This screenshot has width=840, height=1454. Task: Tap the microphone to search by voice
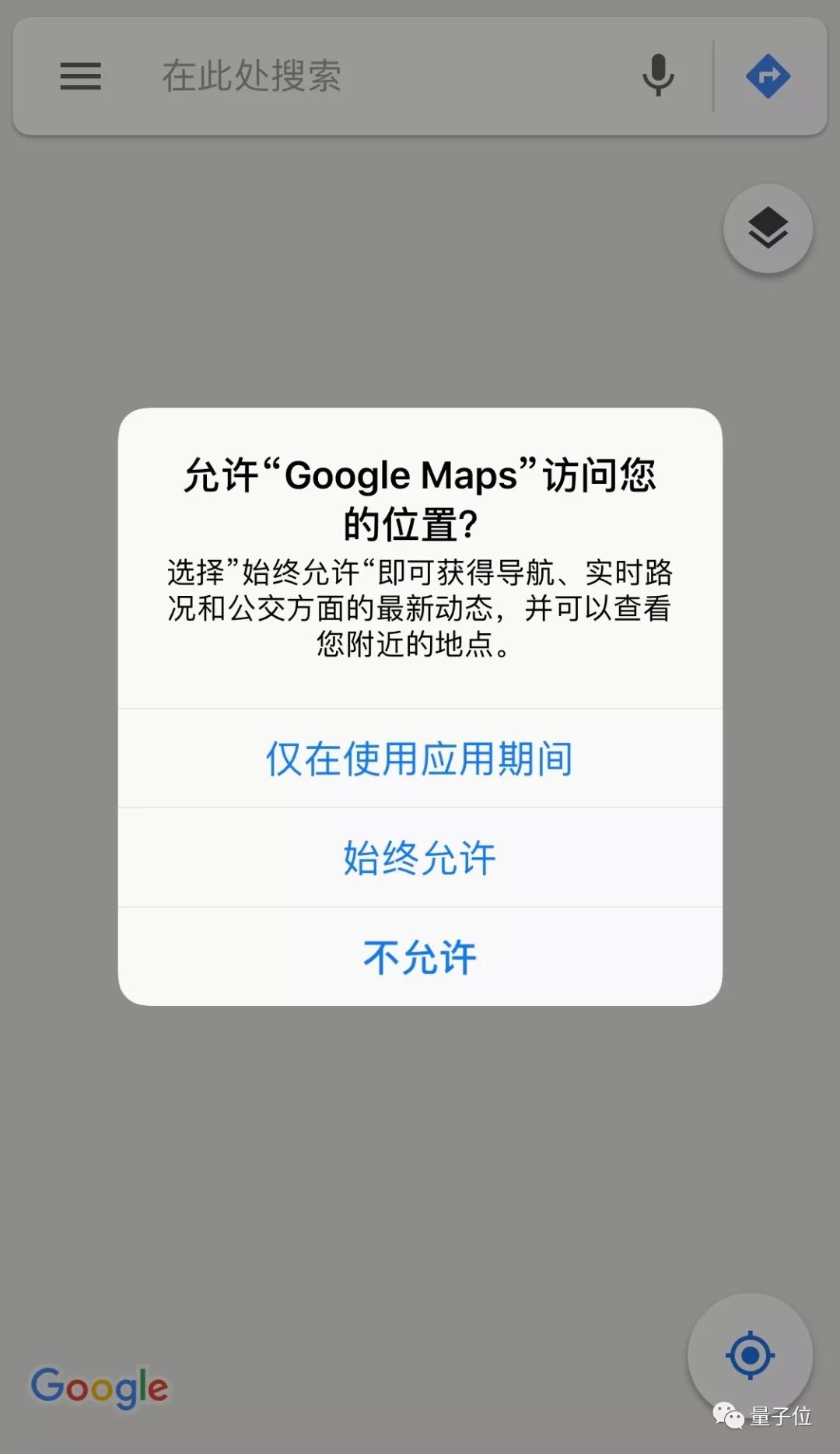tap(657, 75)
